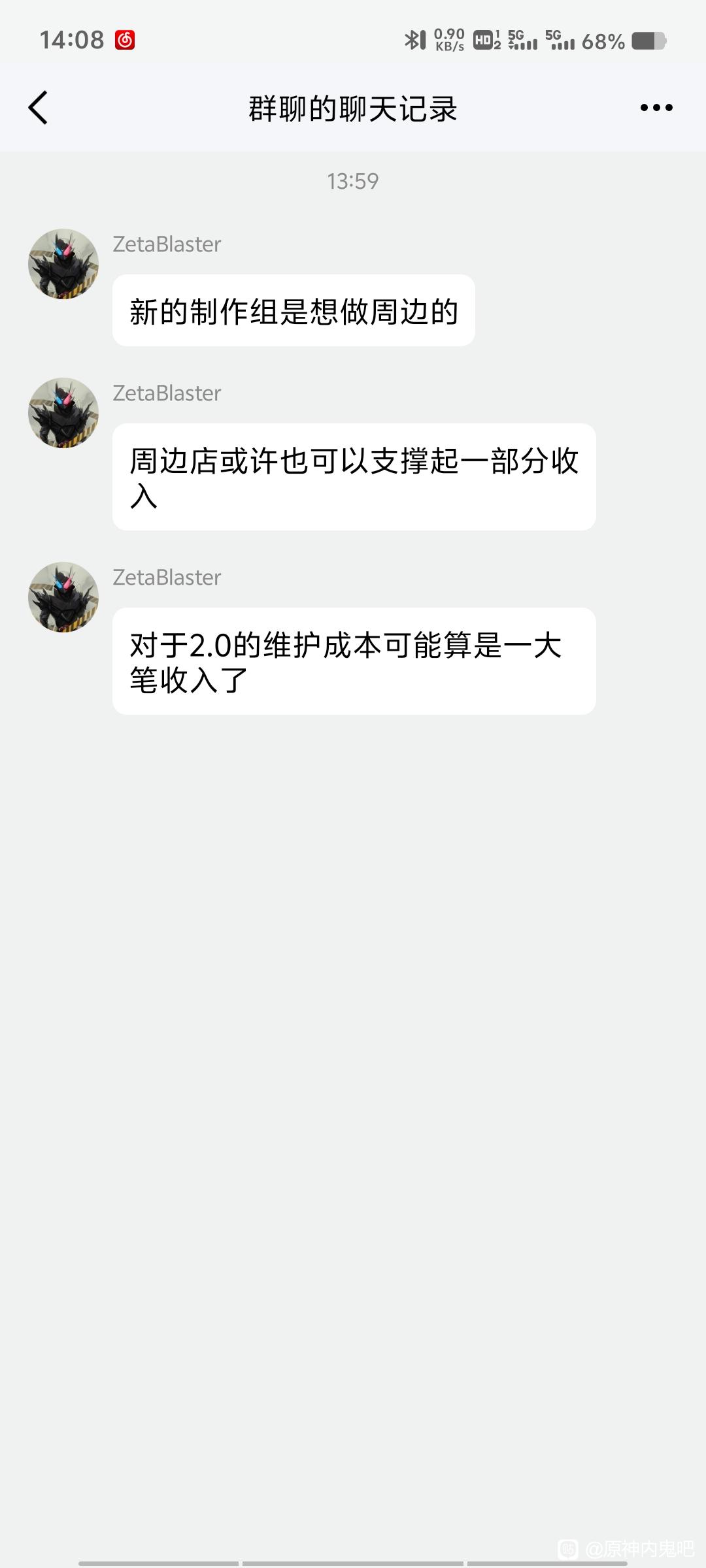Go back using the top-left arrow
The image size is (706, 1568).
[38, 108]
